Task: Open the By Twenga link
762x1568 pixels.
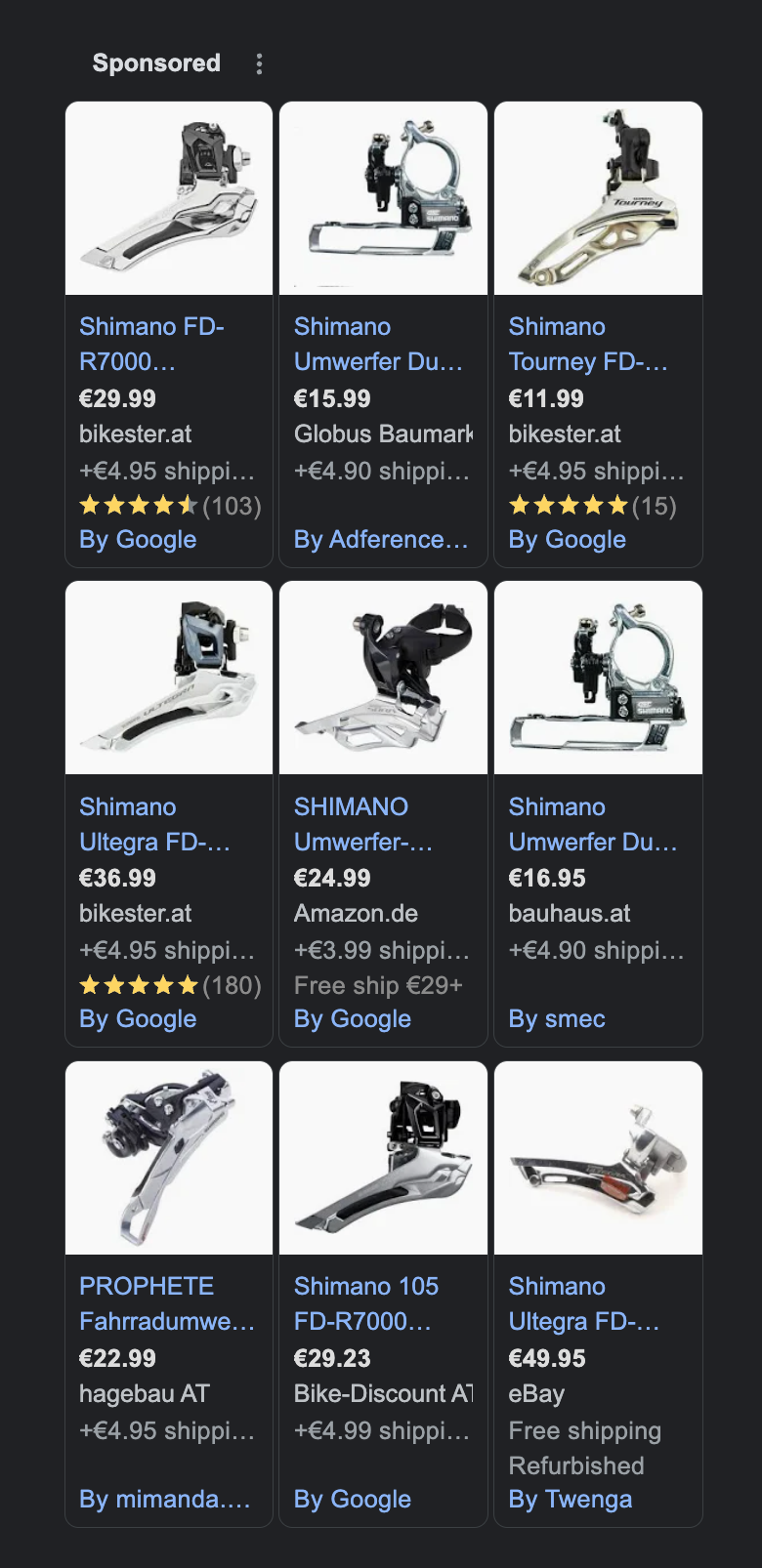Action: click(x=571, y=1500)
